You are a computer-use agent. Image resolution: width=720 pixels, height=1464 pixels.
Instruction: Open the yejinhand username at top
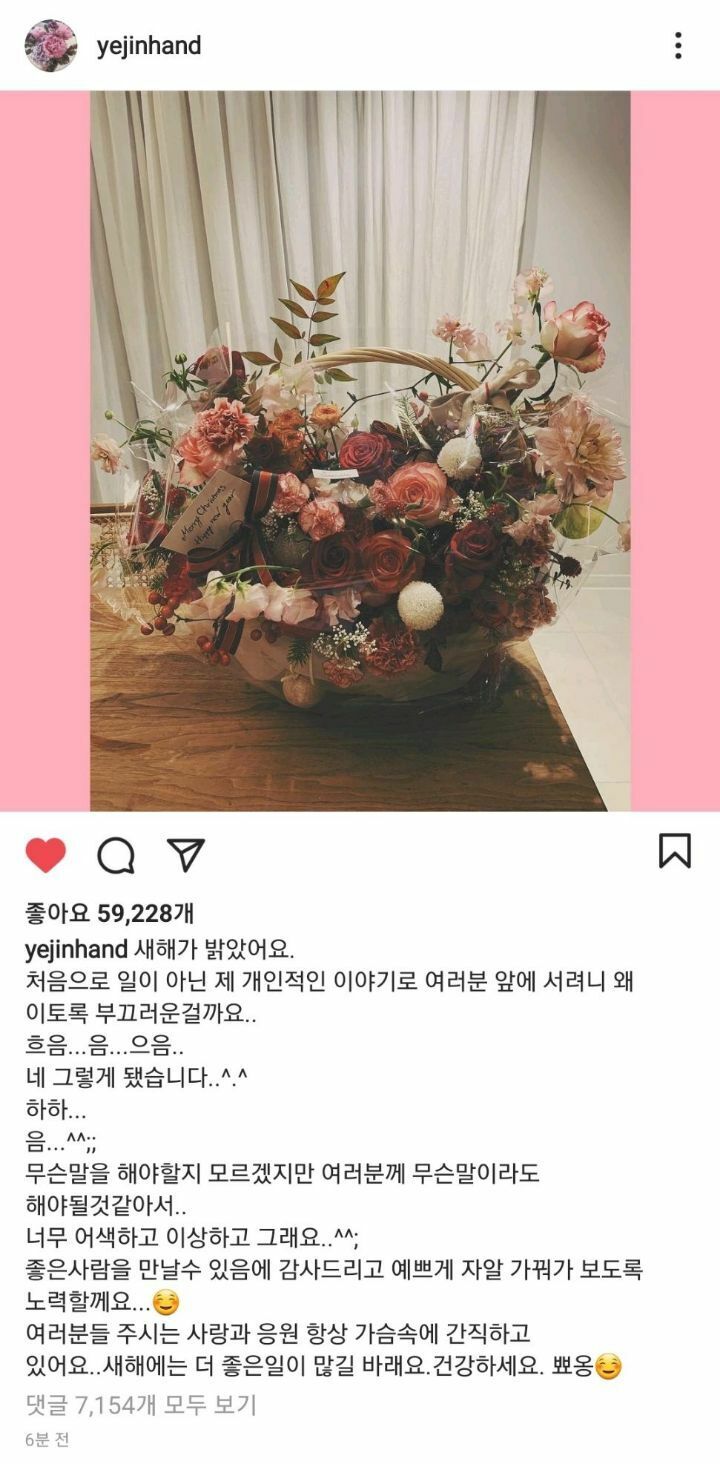[x=149, y=46]
